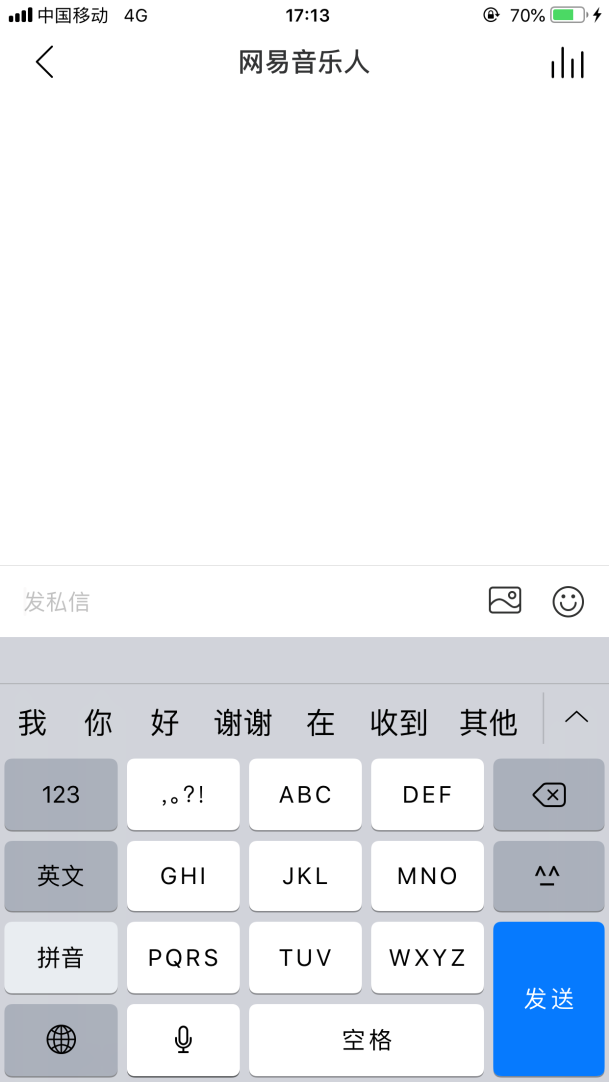Open the ^_^ emoticon key
The height and width of the screenshot is (1082, 609).
coord(549,876)
